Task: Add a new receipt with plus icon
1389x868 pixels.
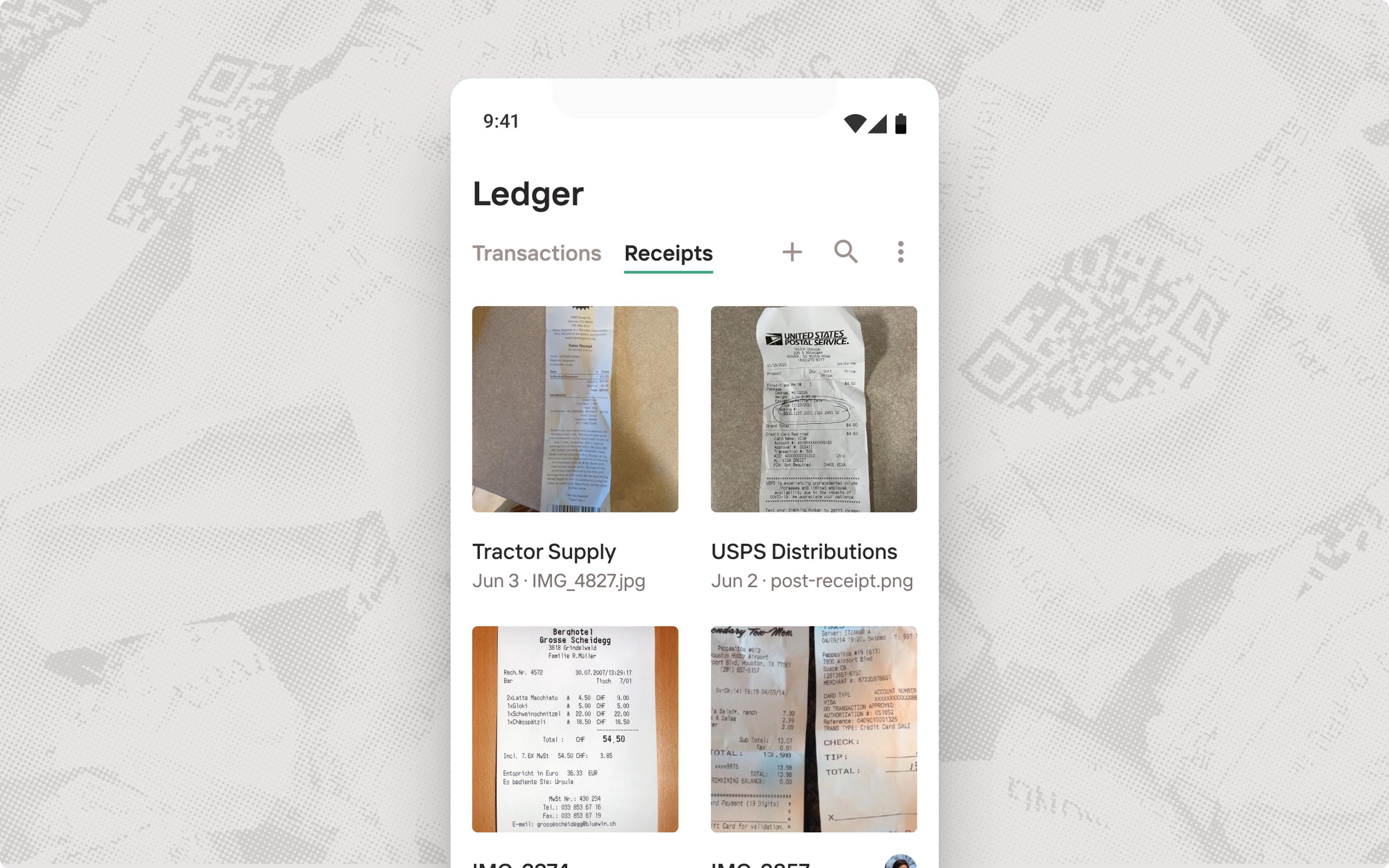Action: [792, 252]
